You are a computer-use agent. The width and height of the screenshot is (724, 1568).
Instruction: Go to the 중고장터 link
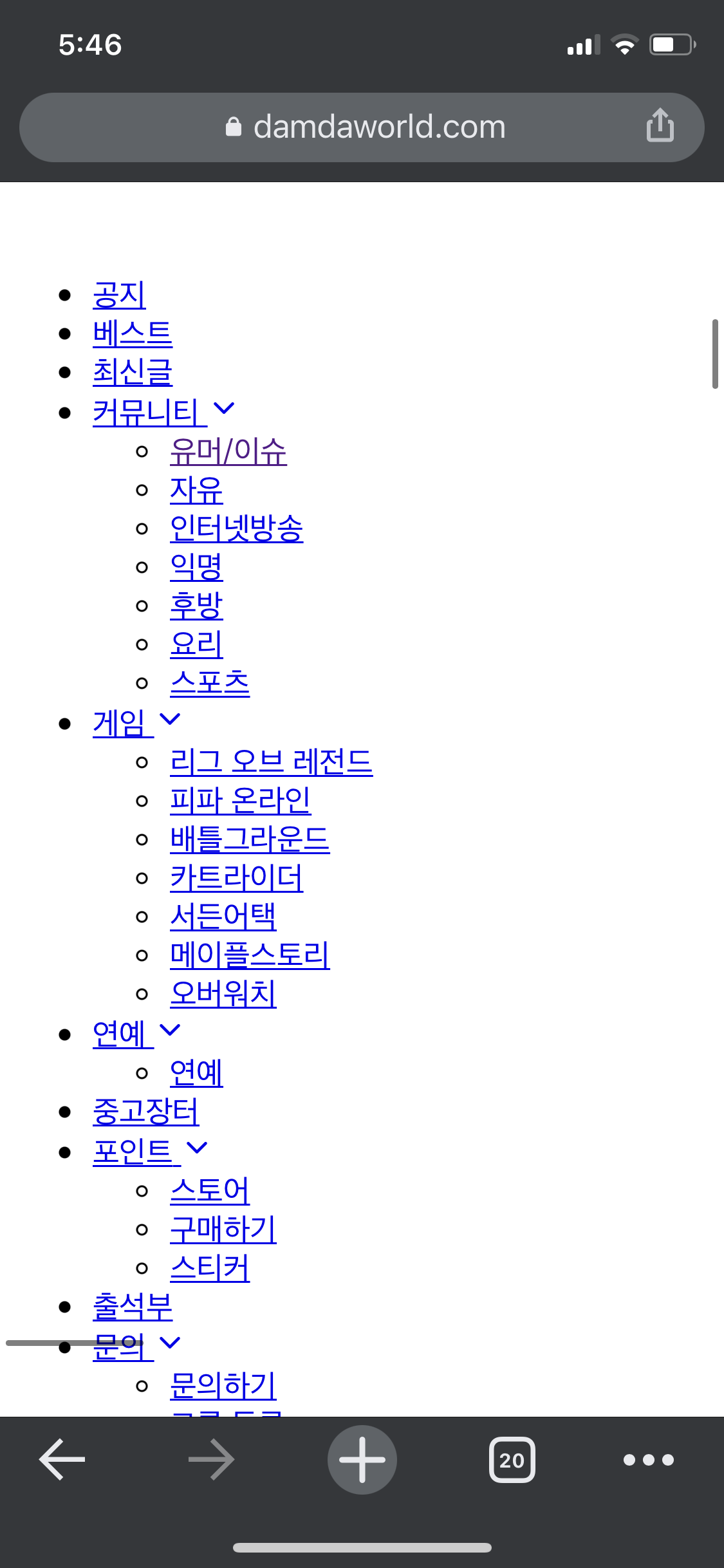coord(146,1112)
